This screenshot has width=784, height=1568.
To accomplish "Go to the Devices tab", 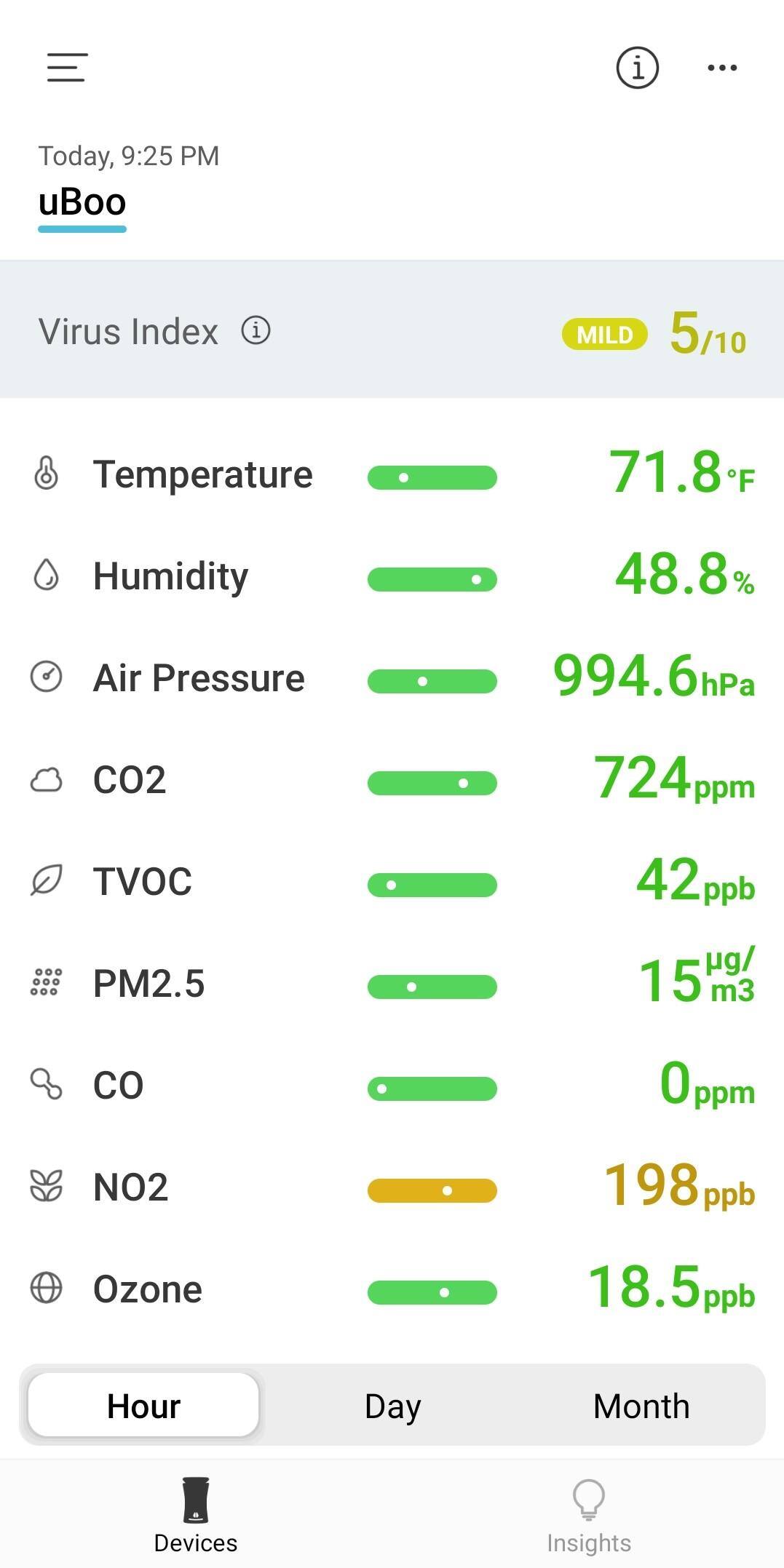I will [x=196, y=1515].
